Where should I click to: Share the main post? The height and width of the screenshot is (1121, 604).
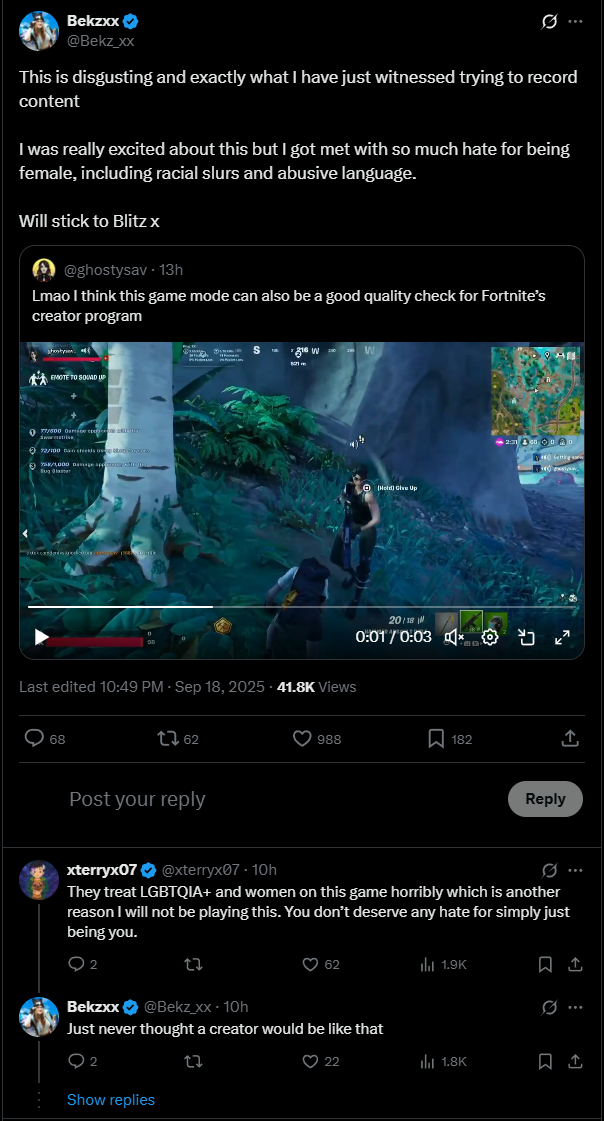tap(570, 738)
